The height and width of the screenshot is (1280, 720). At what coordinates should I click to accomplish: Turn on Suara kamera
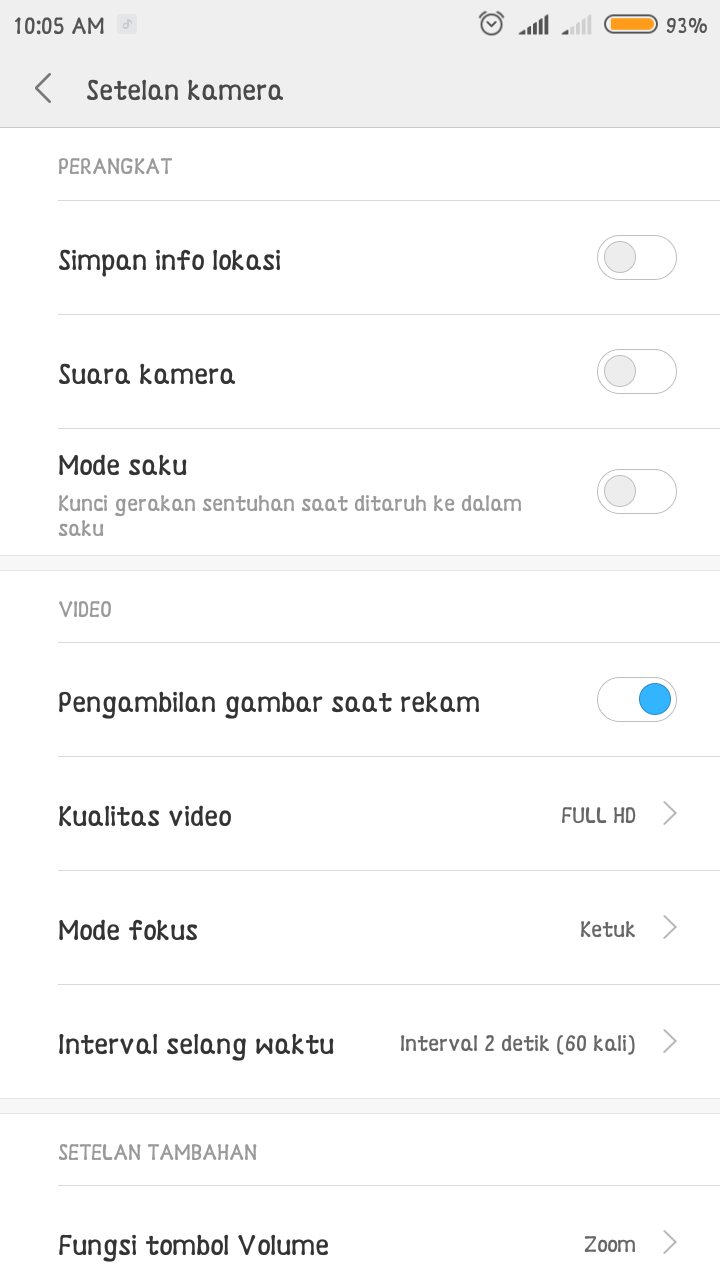click(636, 372)
